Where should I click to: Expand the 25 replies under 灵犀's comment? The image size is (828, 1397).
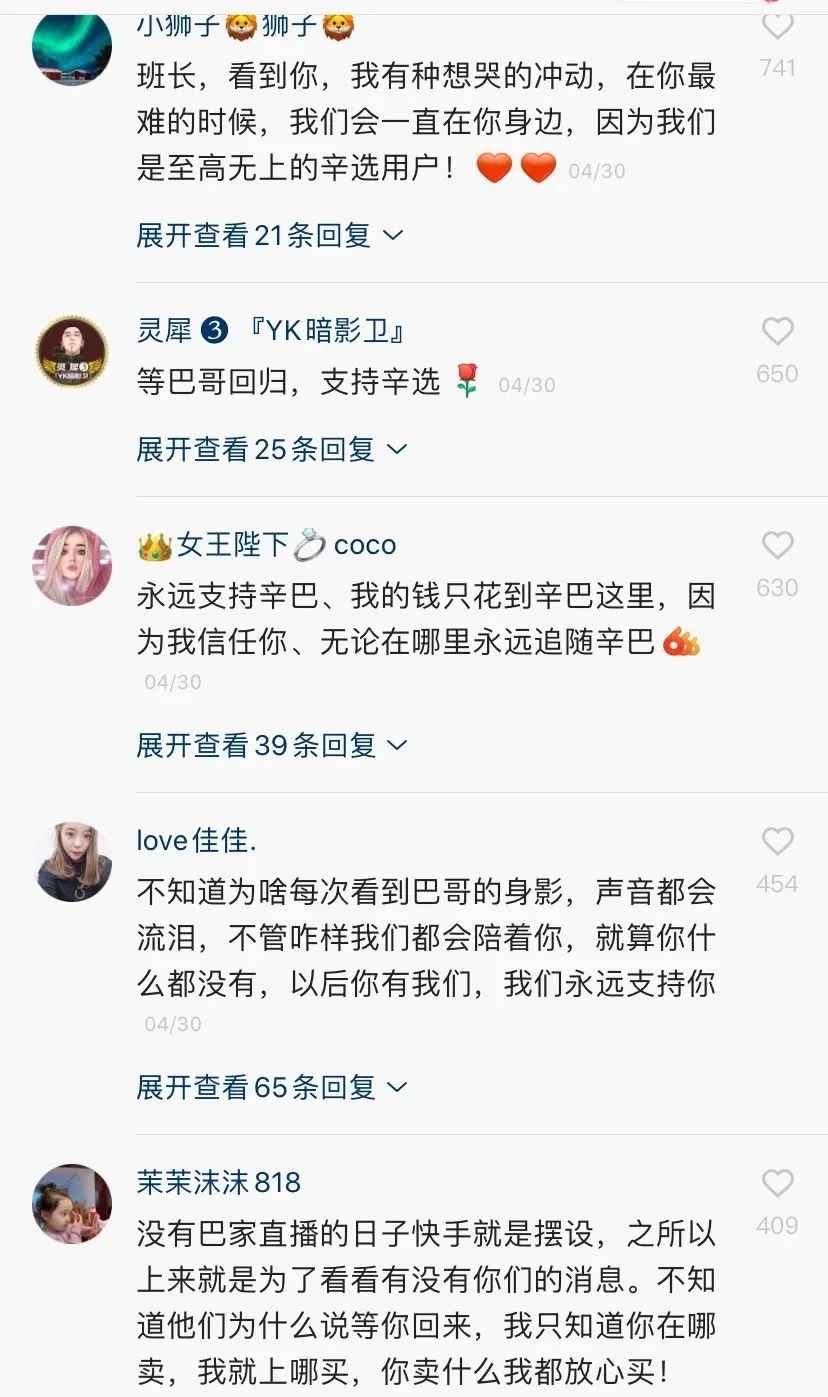click(x=272, y=450)
